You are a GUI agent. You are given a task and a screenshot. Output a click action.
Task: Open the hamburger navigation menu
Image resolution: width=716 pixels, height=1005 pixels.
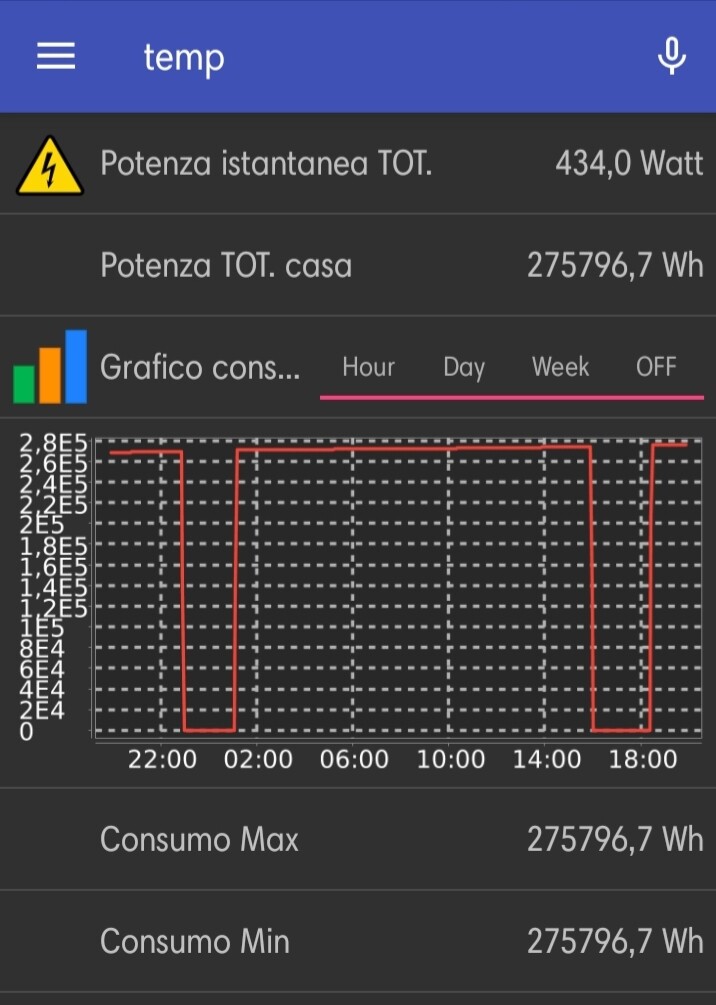pos(56,57)
